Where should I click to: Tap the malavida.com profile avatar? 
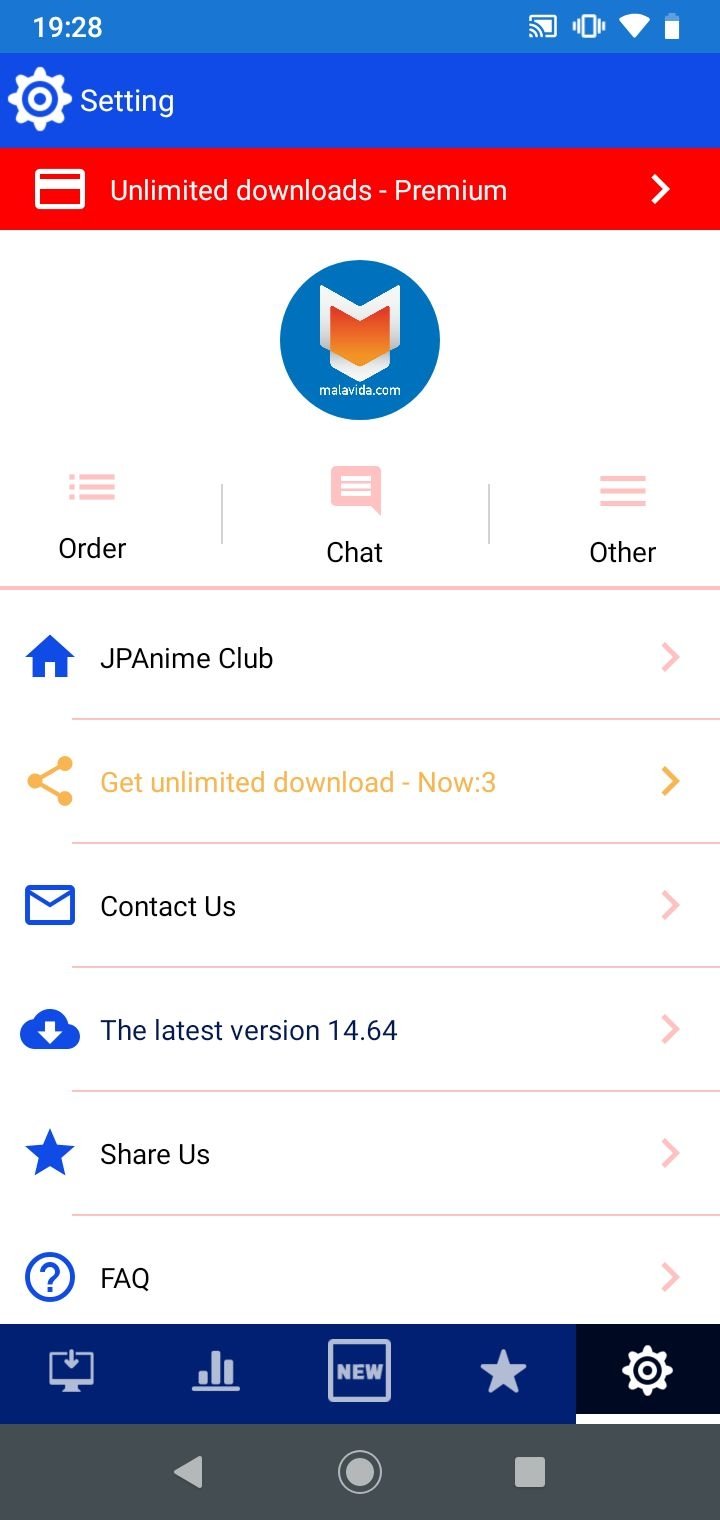[360, 340]
